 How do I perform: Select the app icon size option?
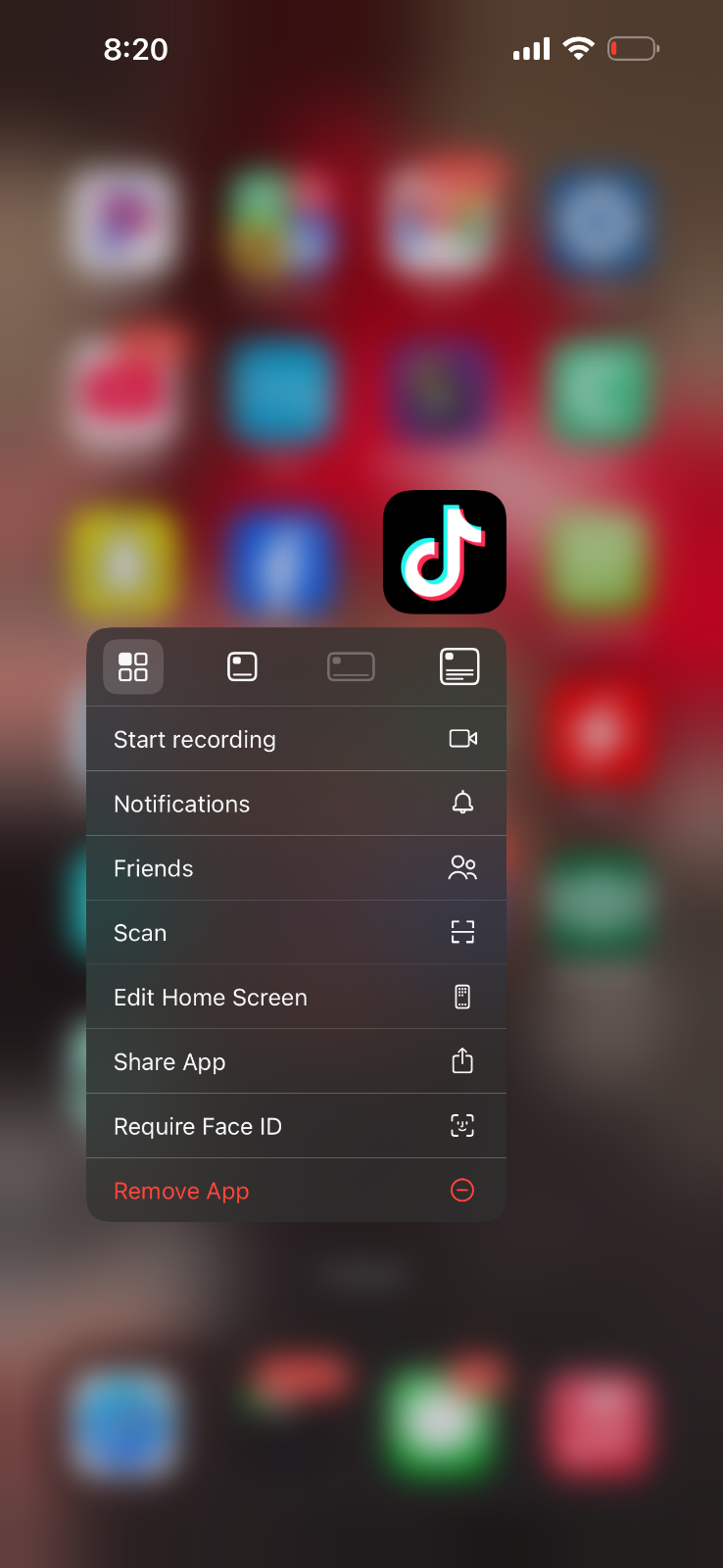tap(133, 666)
